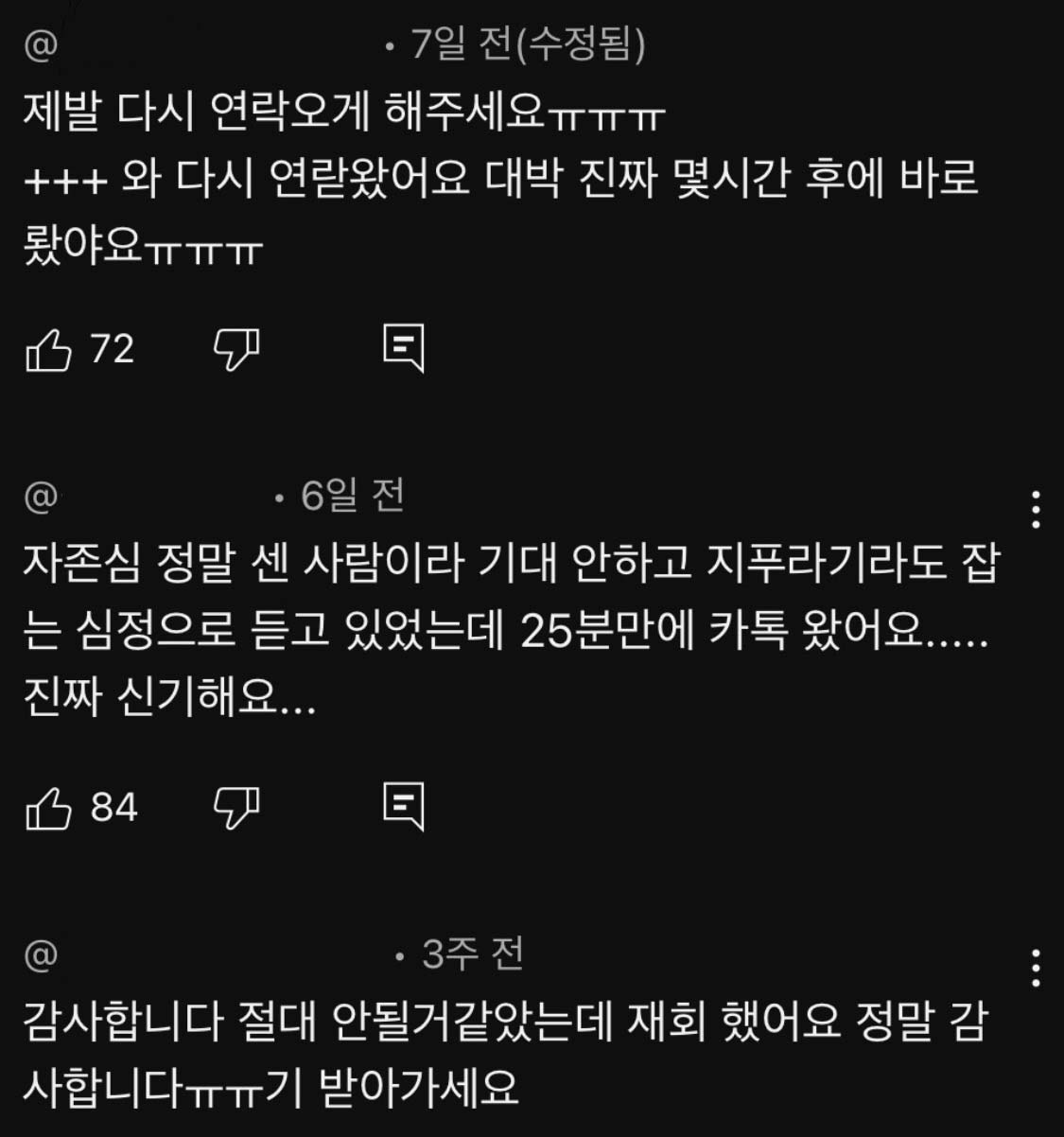Open overflow menu on the 6일 전 comment
Image resolution: width=1064 pixels, height=1137 pixels.
point(1037,510)
